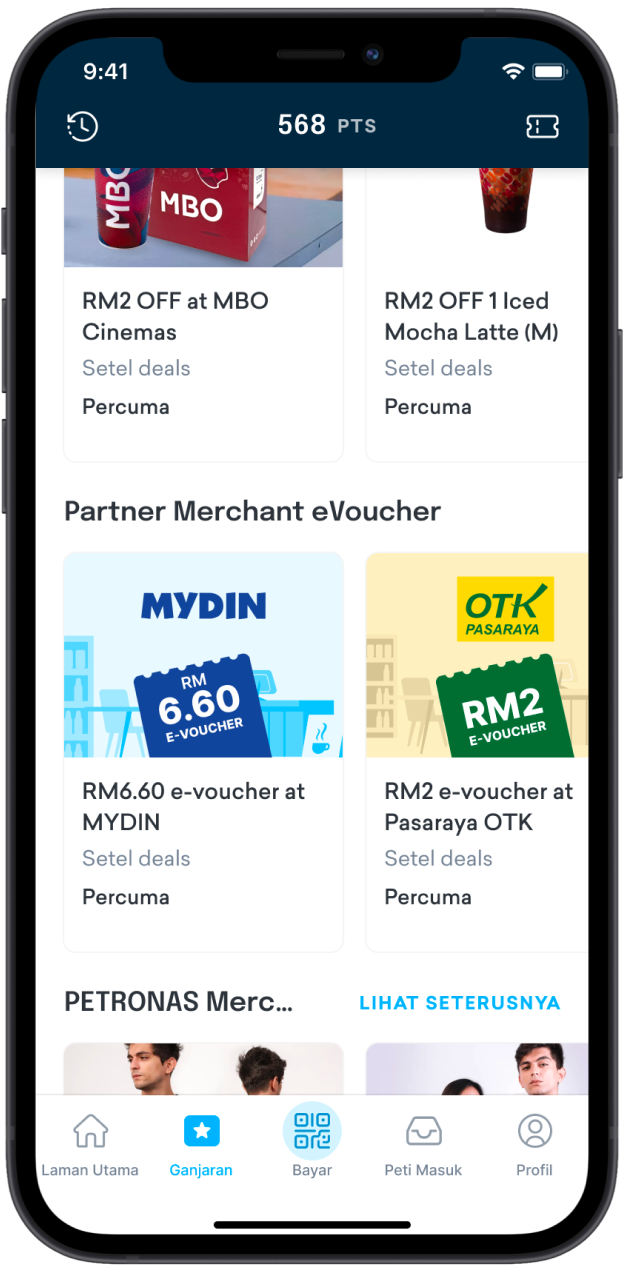The height and width of the screenshot is (1272, 624).
Task: Go to the Laman Utama tab
Action: coord(90,1146)
